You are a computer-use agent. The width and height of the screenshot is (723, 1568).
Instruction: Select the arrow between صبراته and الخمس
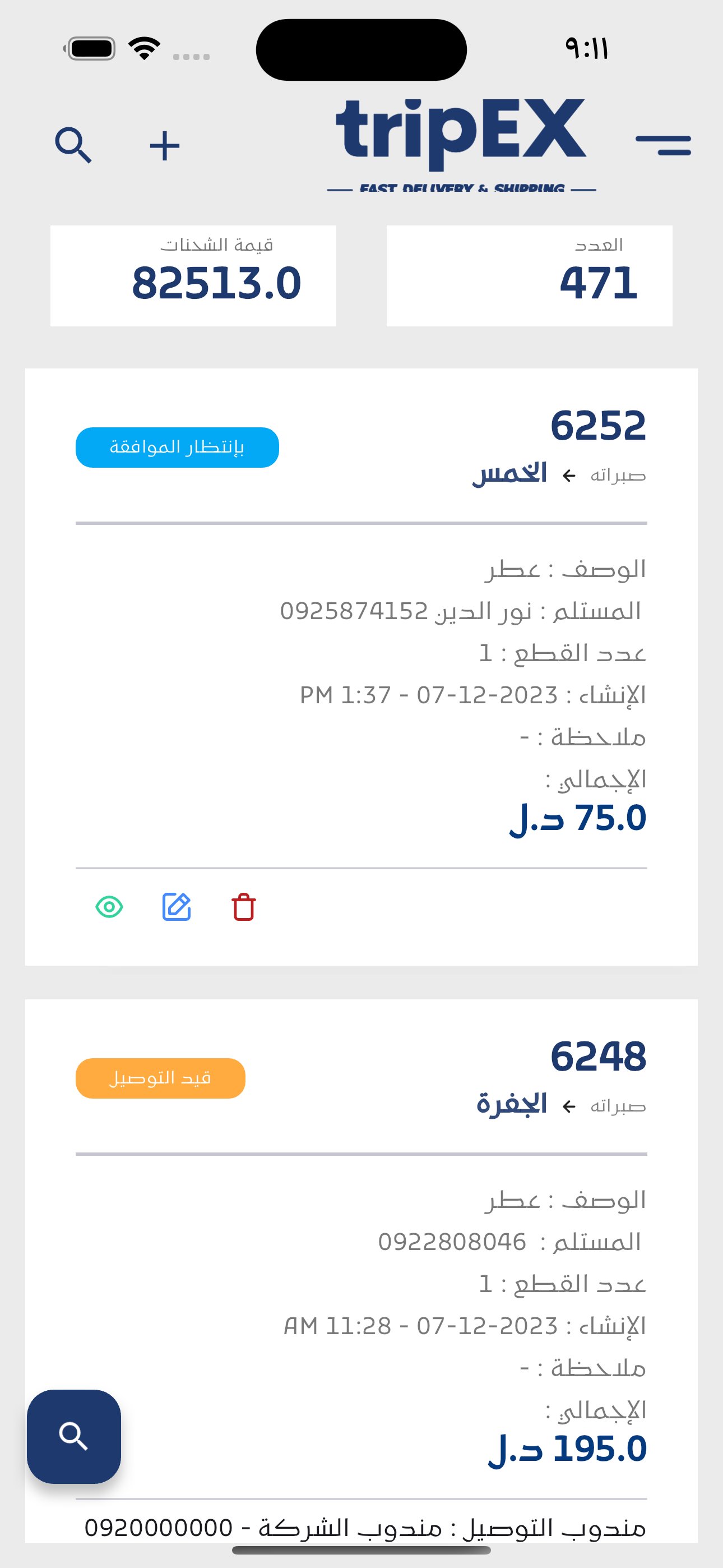568,474
